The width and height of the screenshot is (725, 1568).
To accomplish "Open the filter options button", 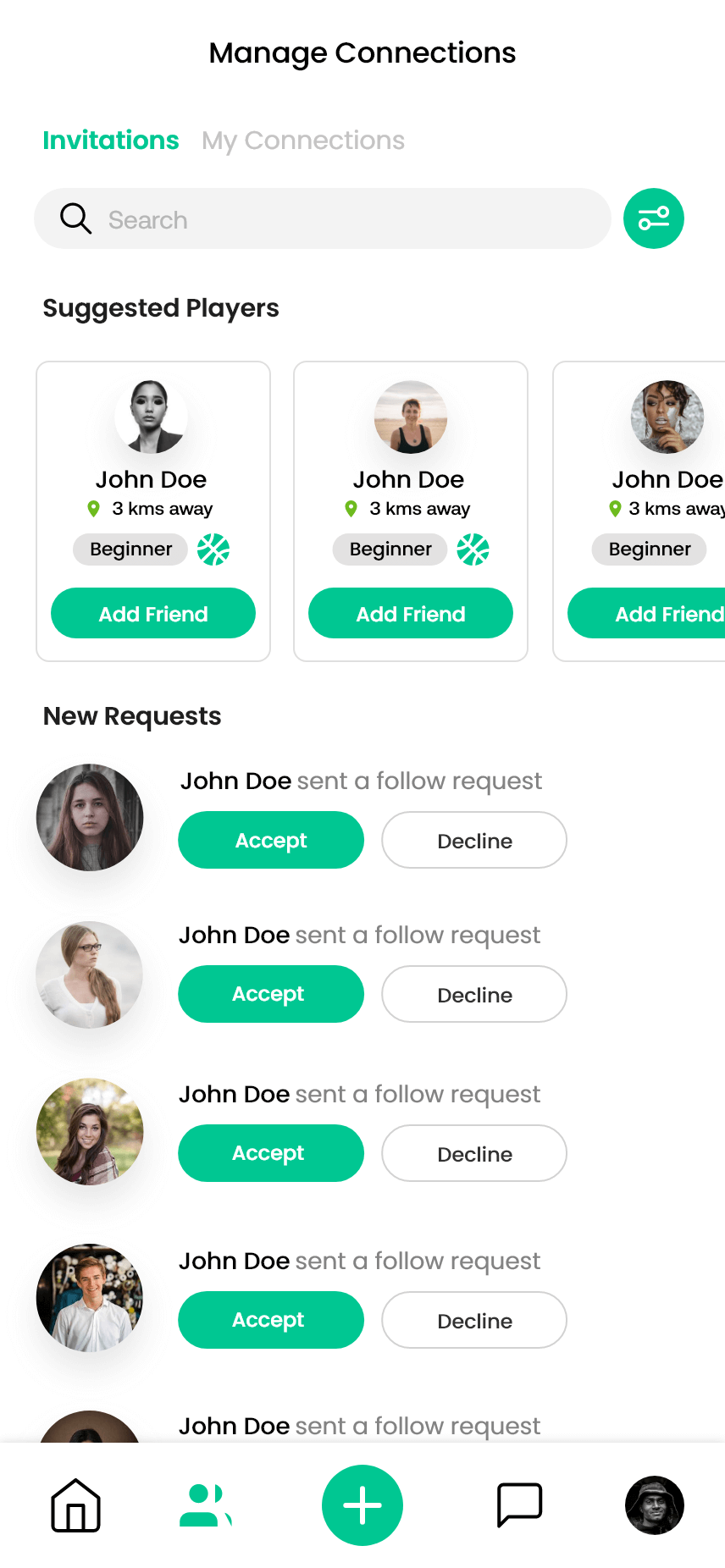I will (653, 218).
